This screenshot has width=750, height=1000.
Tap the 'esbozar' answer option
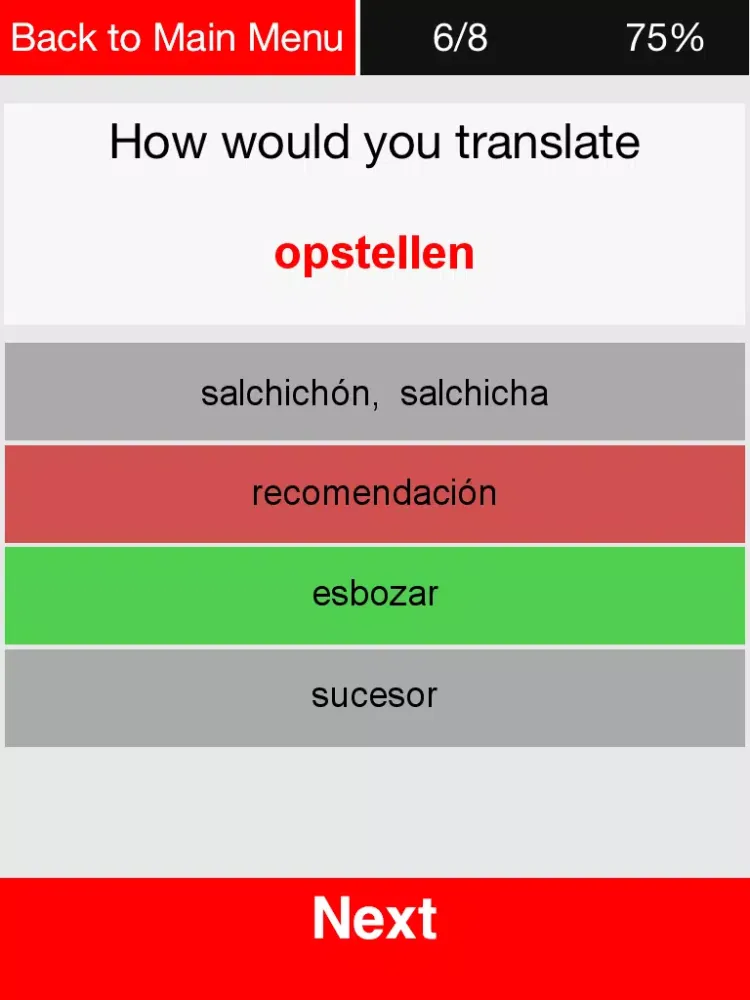pyautogui.click(x=374, y=595)
